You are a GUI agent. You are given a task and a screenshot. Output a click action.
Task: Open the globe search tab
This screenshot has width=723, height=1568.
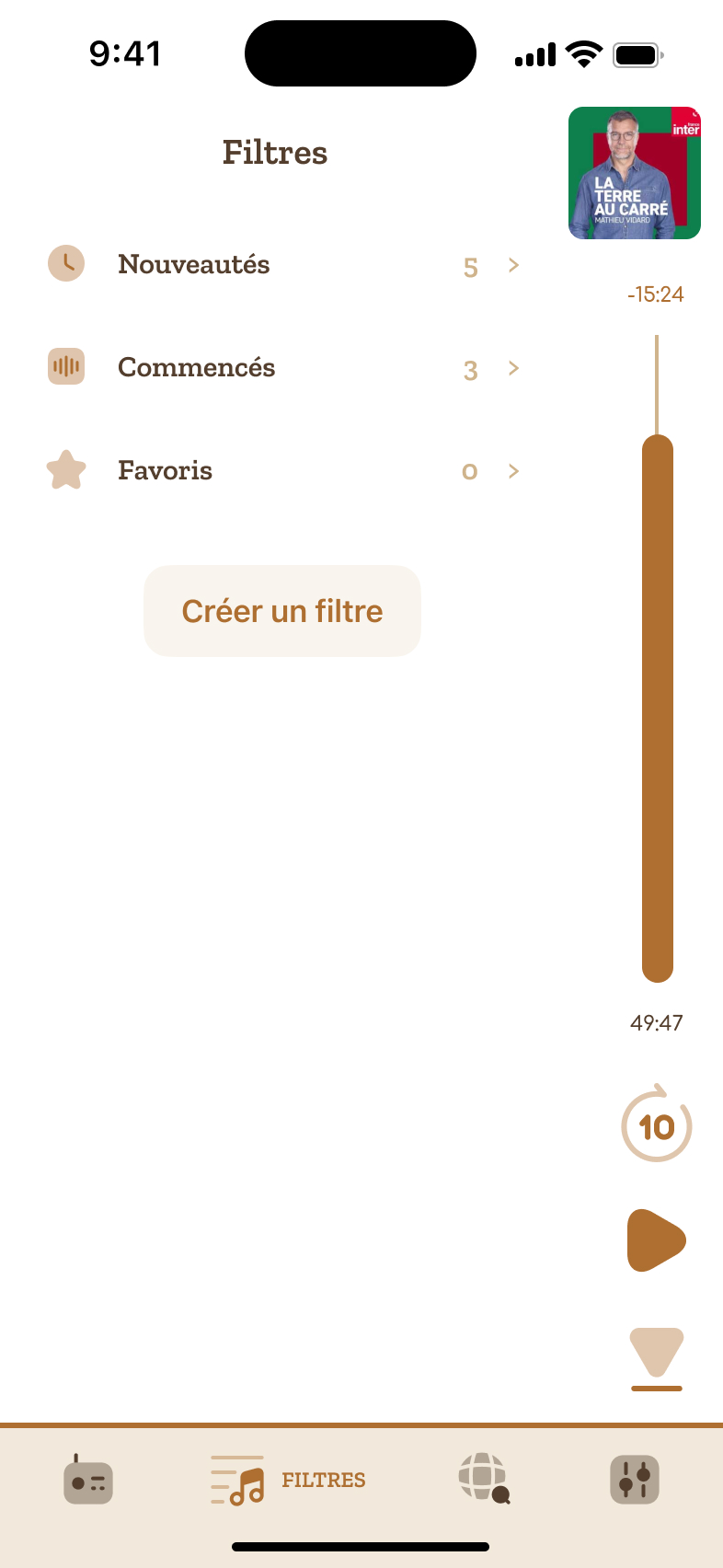coord(485,1479)
